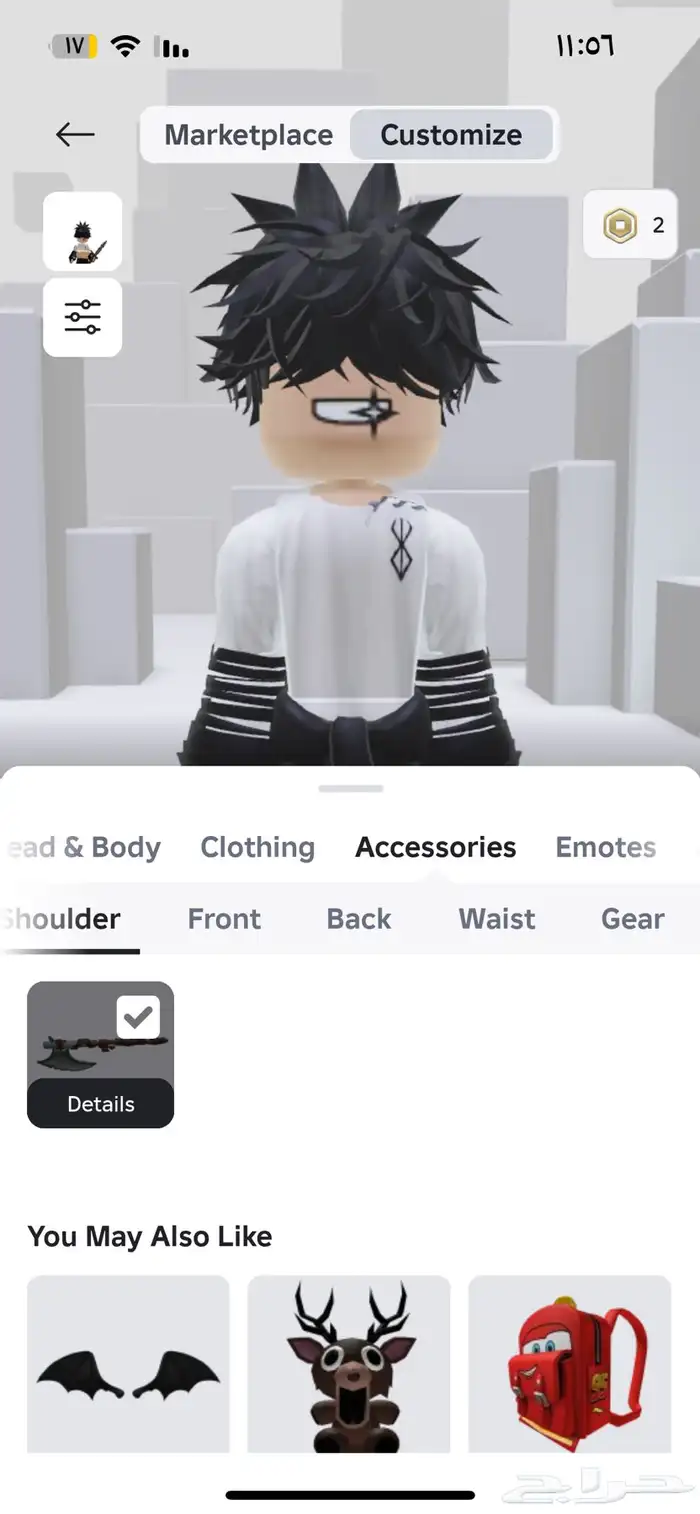Open the avatar sliders settings icon
Screen dimensions: 700x1514
click(82, 317)
